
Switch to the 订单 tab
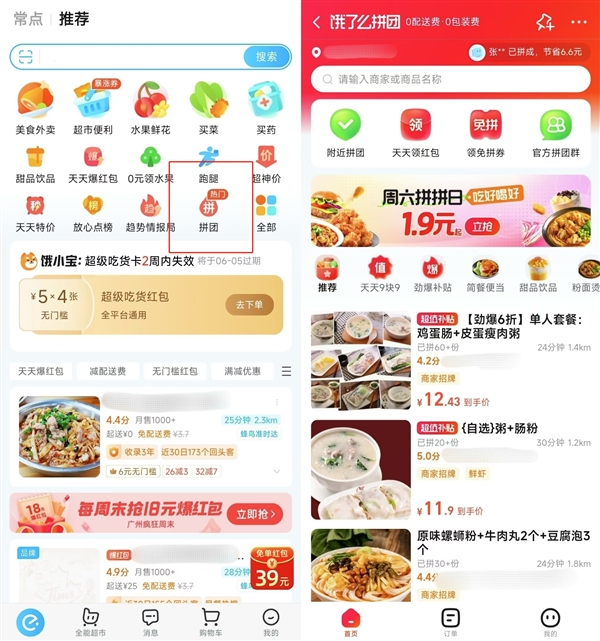tap(450, 622)
